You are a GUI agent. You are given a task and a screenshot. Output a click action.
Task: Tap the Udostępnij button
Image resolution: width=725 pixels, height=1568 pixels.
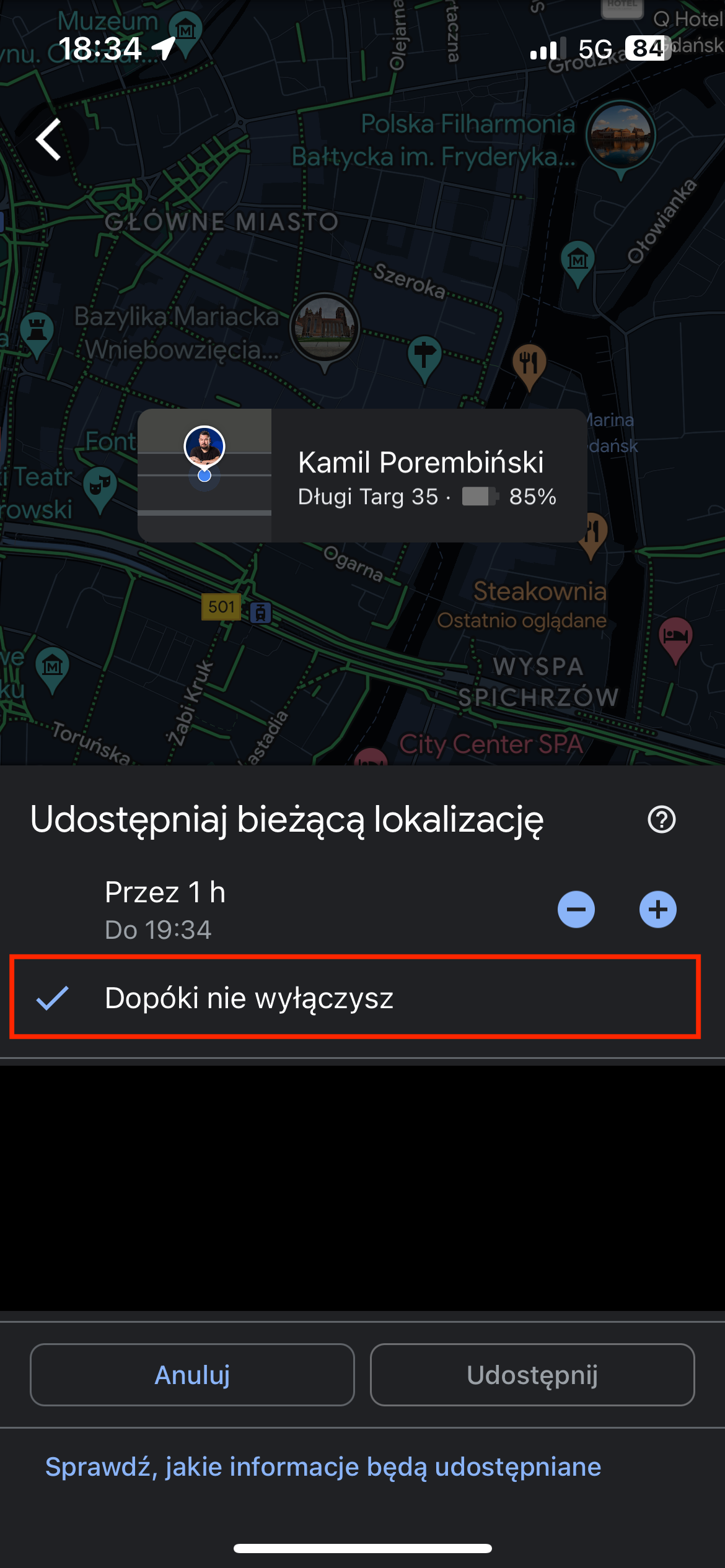point(532,1375)
